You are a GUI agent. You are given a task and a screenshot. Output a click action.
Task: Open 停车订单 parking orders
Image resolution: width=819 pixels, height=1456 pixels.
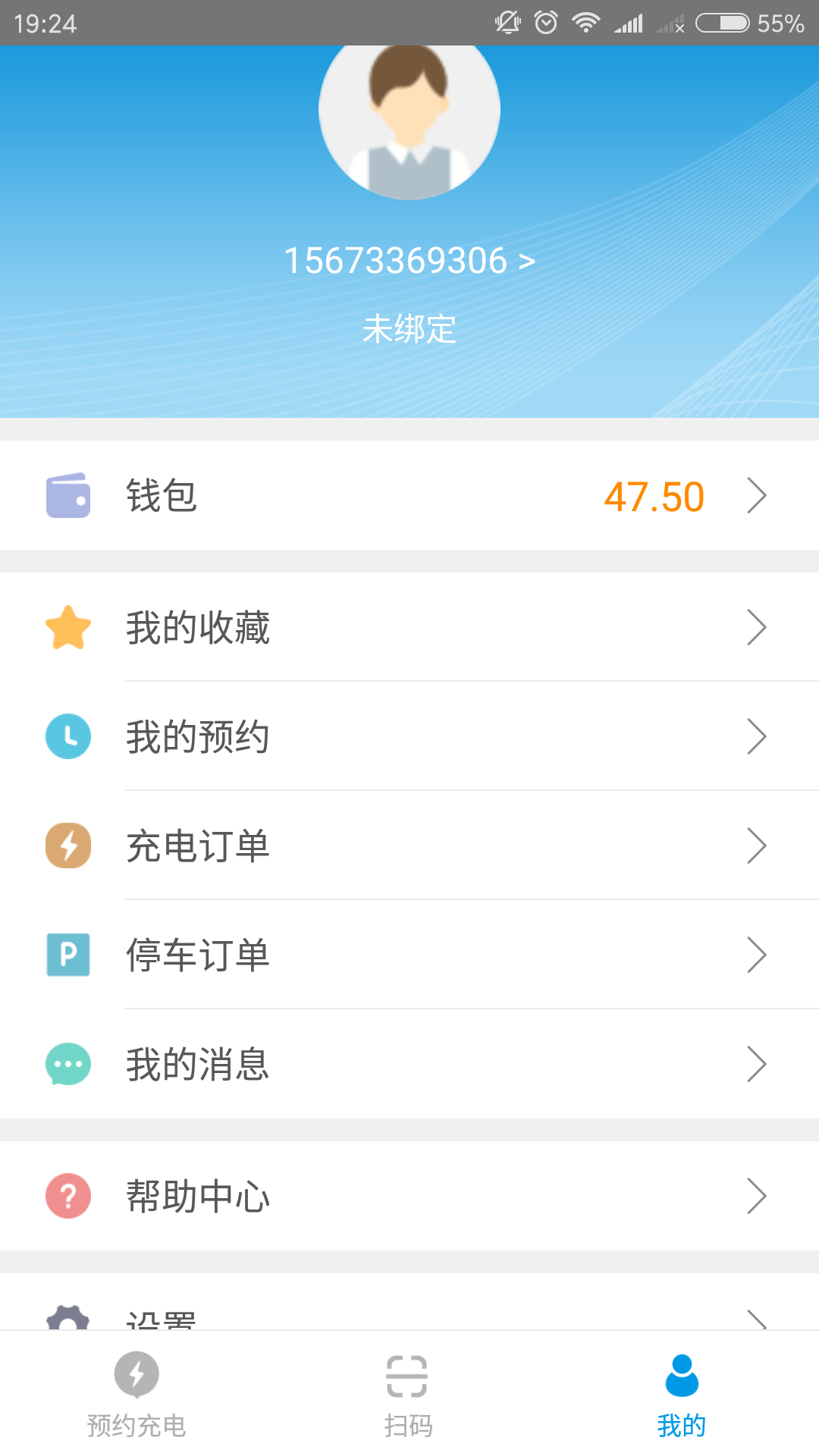(409, 955)
